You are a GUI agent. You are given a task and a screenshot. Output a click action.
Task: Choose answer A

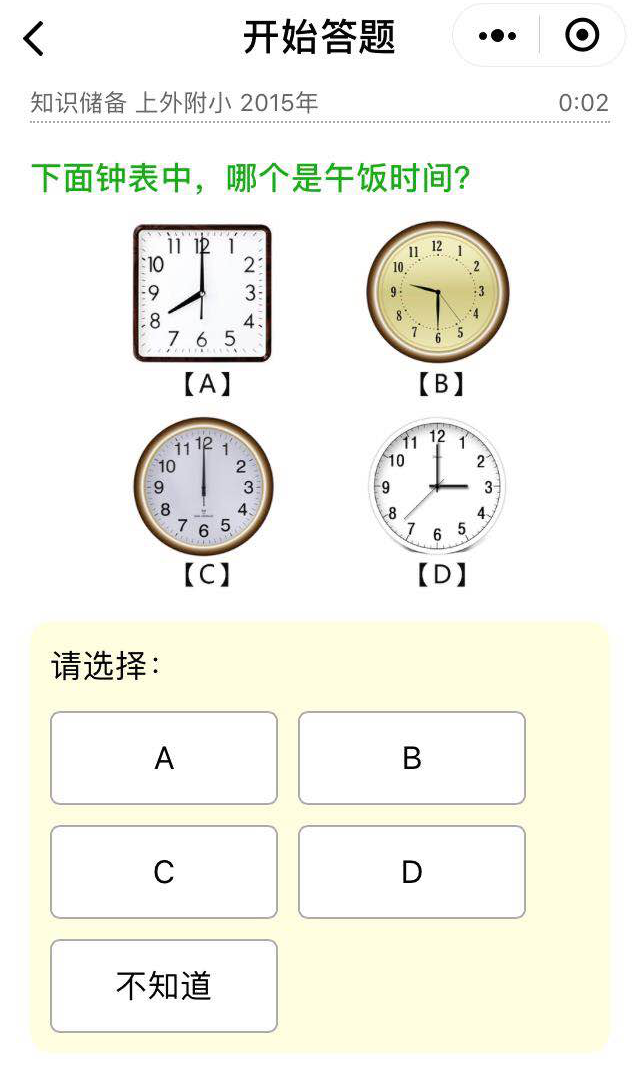164,758
